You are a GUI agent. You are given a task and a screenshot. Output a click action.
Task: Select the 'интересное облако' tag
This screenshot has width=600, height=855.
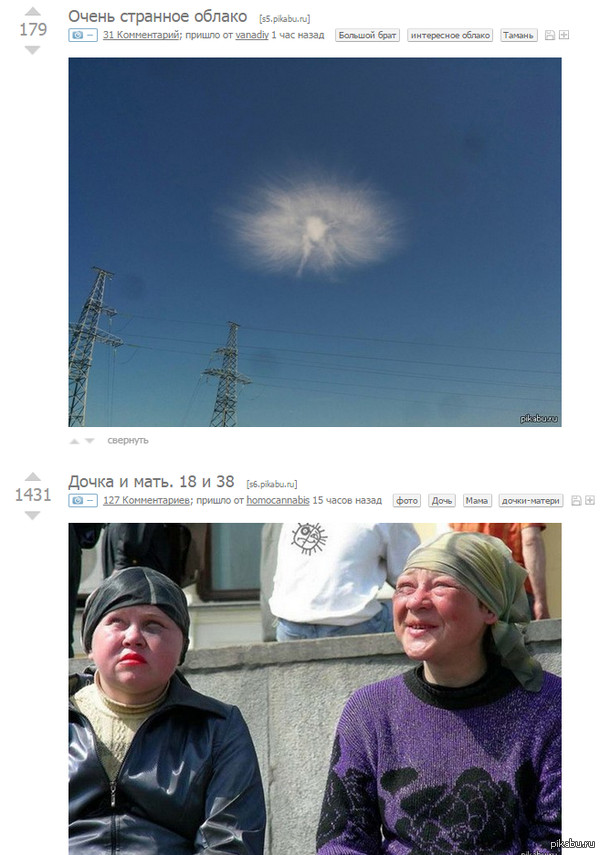click(450, 35)
